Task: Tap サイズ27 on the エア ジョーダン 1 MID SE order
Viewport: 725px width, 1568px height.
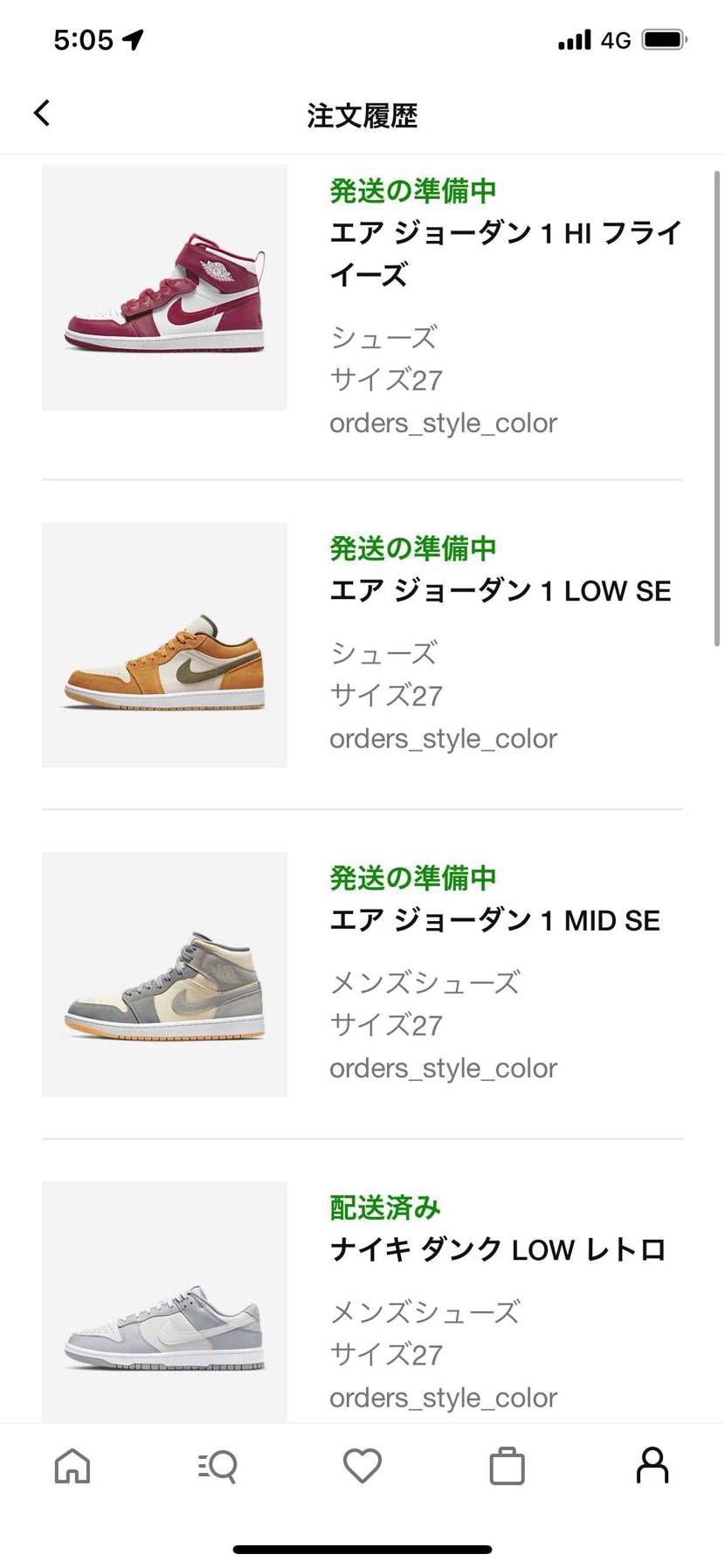Action: [x=385, y=1024]
